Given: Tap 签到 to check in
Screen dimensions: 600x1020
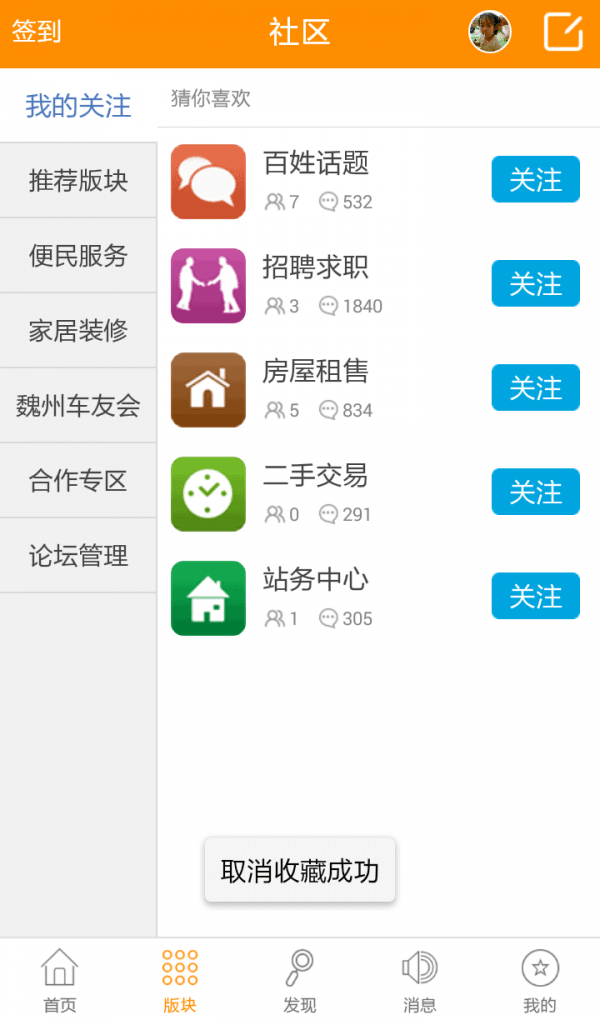Looking at the screenshot, I should [x=36, y=32].
